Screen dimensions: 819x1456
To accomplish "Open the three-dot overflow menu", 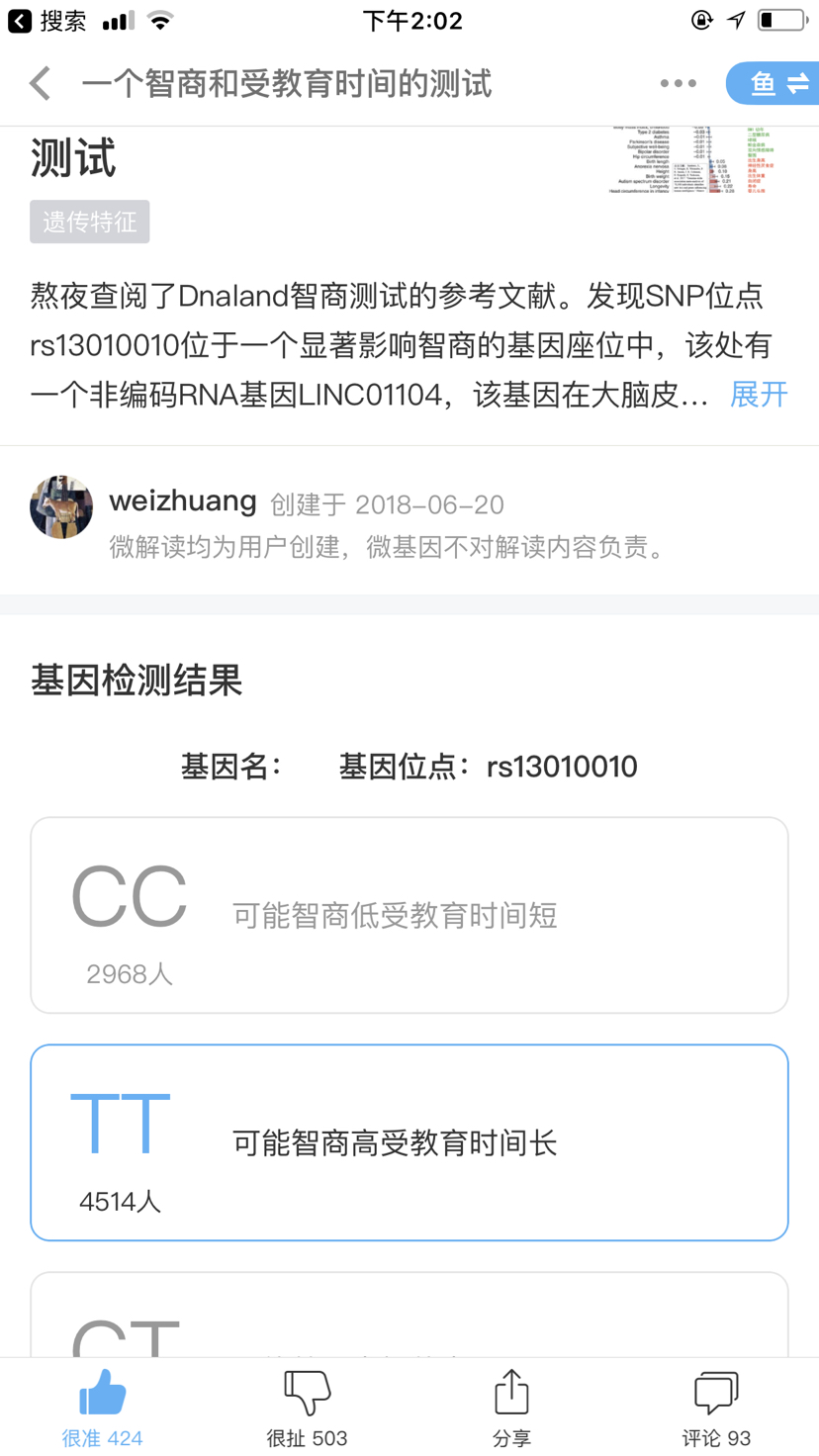I will coord(678,84).
